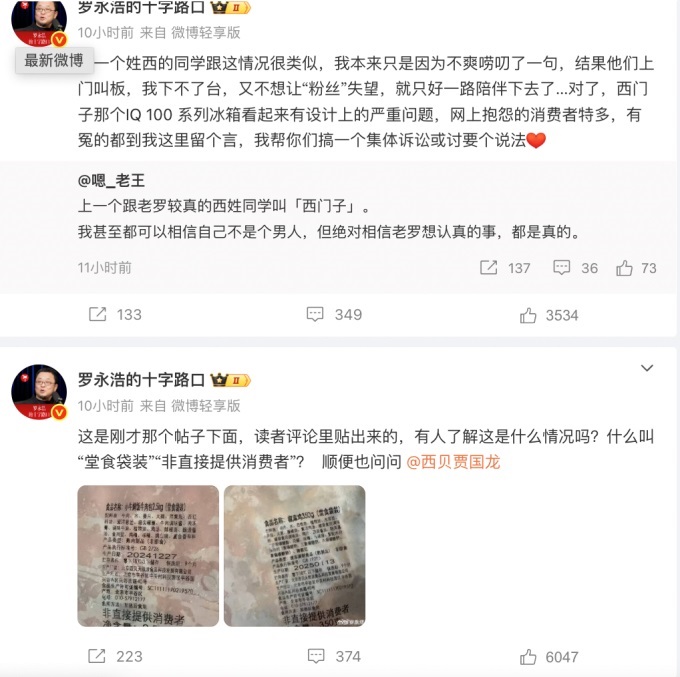View the second food package label photo
This screenshot has width=680, height=677.
tap(294, 556)
